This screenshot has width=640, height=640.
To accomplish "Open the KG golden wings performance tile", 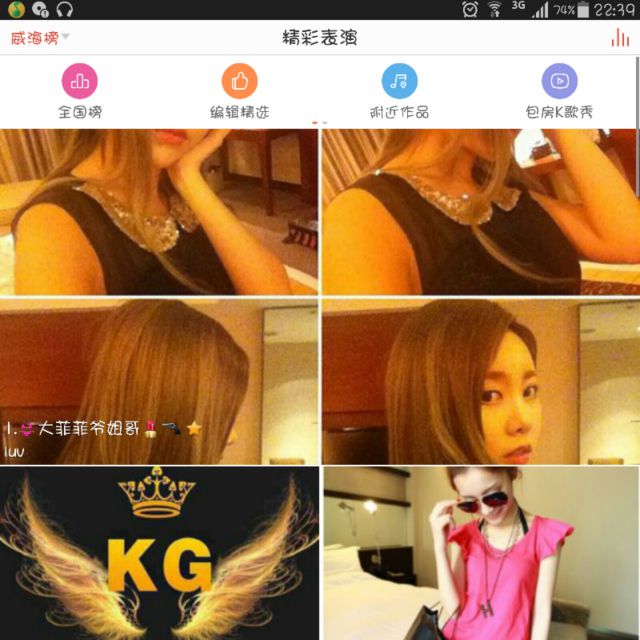I will tap(159, 553).
